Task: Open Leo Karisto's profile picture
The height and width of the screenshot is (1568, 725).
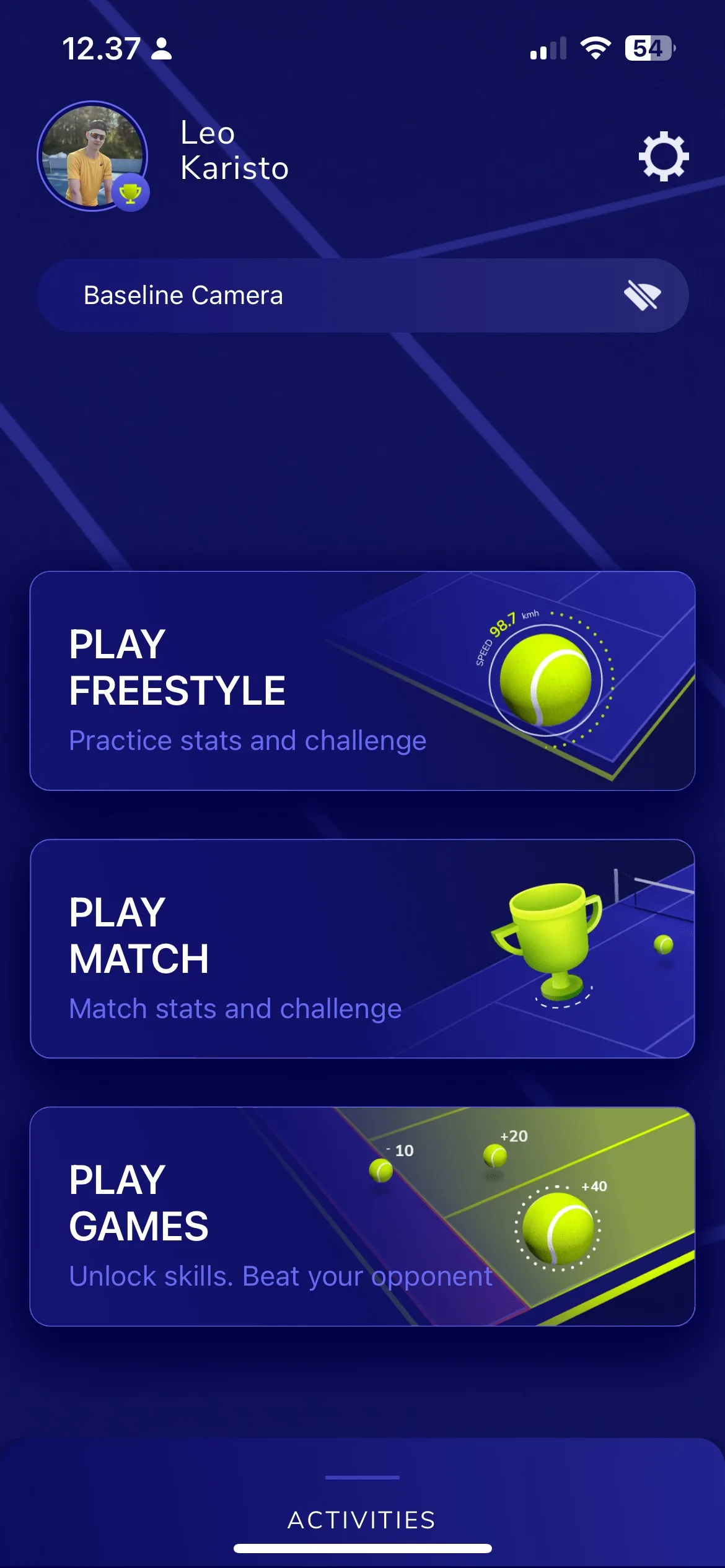Action: point(93,156)
